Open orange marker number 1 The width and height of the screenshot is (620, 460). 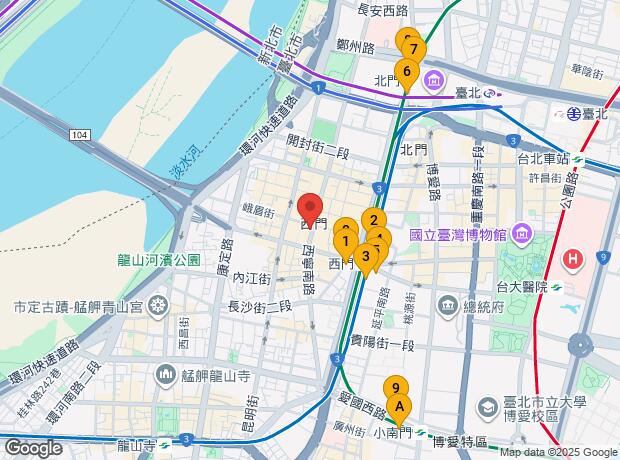[345, 239]
